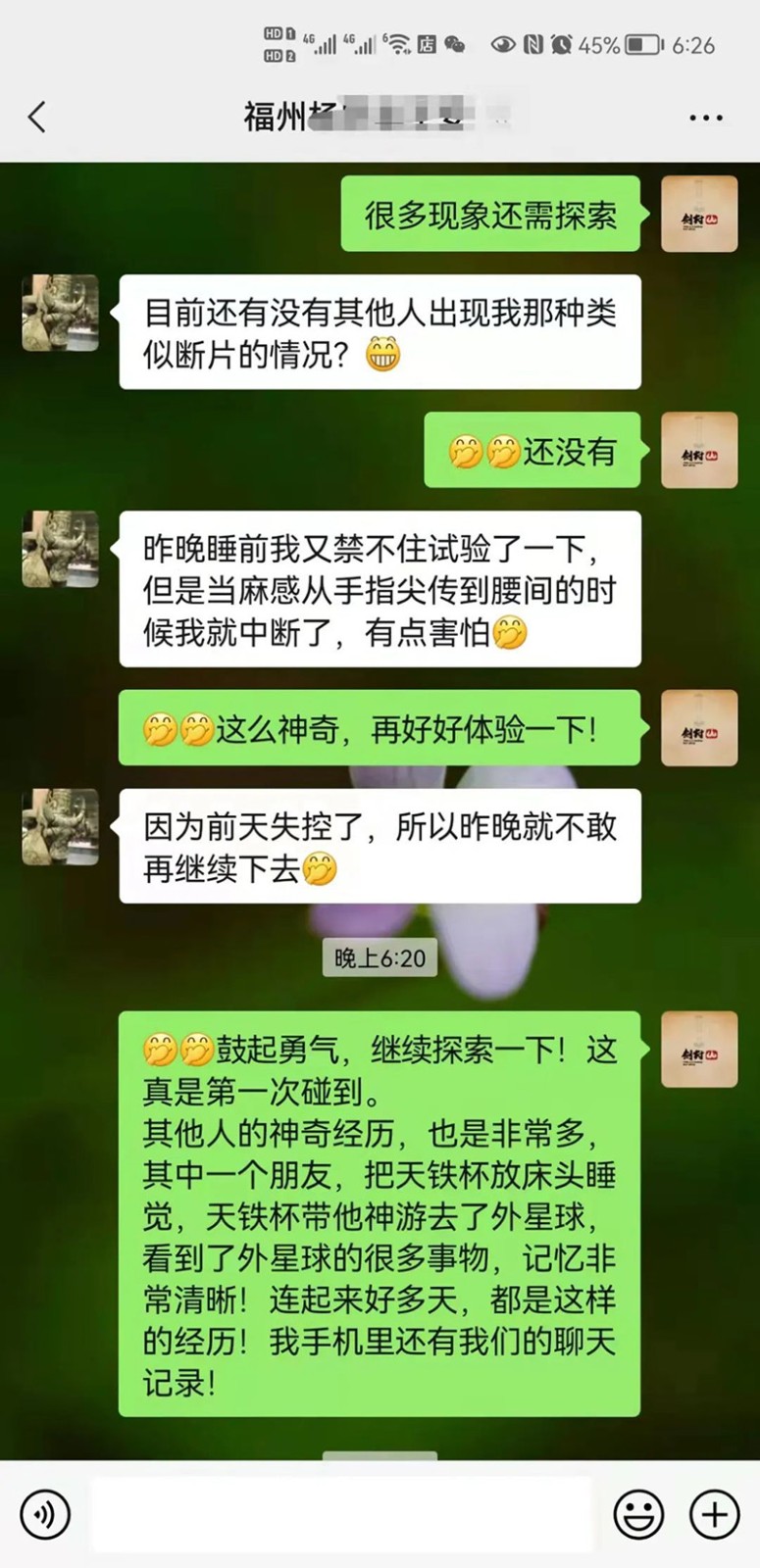Go back to the chat list
Image resolution: width=760 pixels, height=1568 pixels.
click(x=37, y=118)
